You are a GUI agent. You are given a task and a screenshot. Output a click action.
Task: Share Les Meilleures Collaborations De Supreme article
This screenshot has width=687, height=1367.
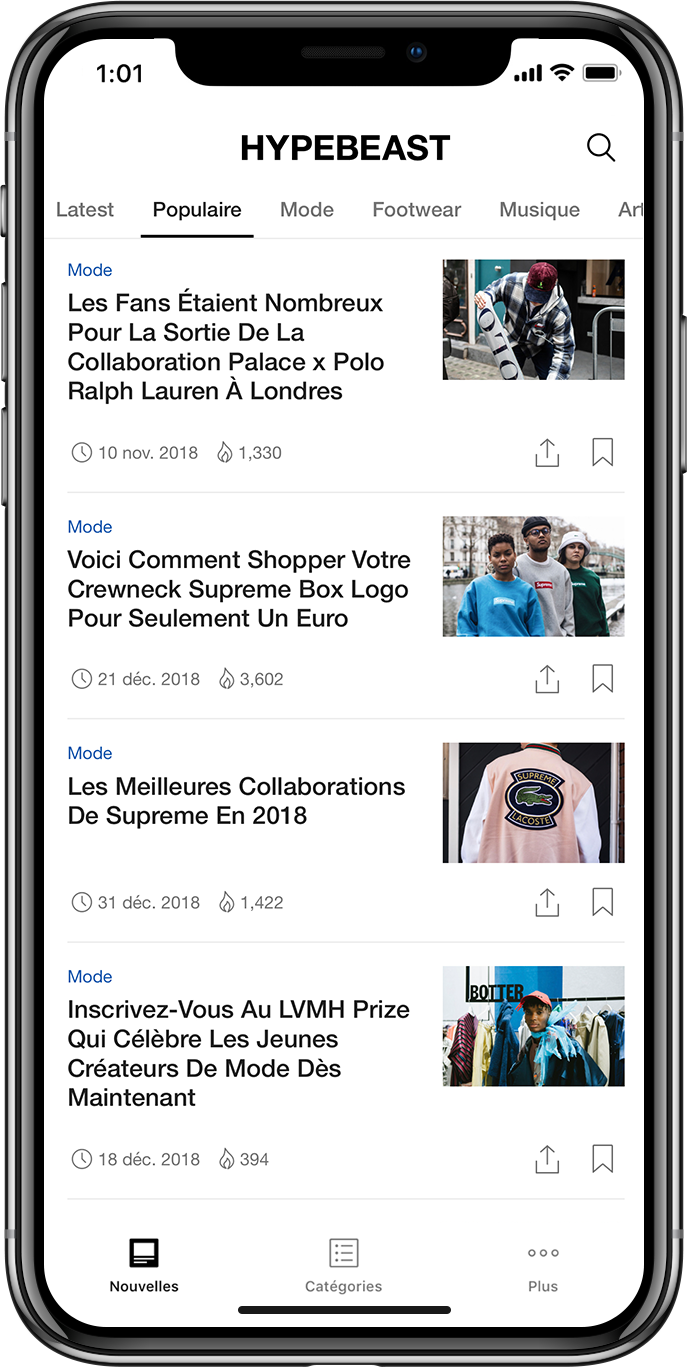point(547,902)
